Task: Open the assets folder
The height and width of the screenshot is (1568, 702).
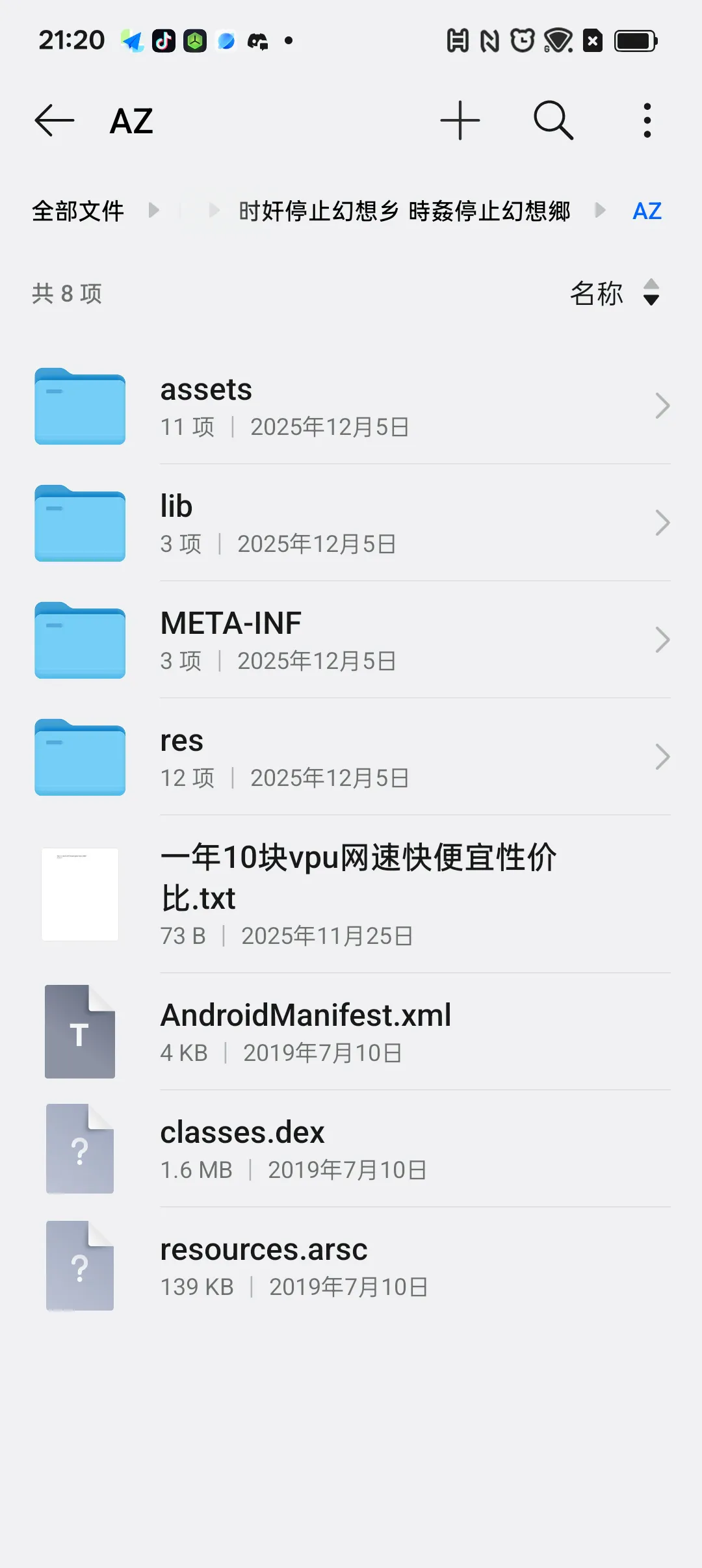Action: point(351,406)
